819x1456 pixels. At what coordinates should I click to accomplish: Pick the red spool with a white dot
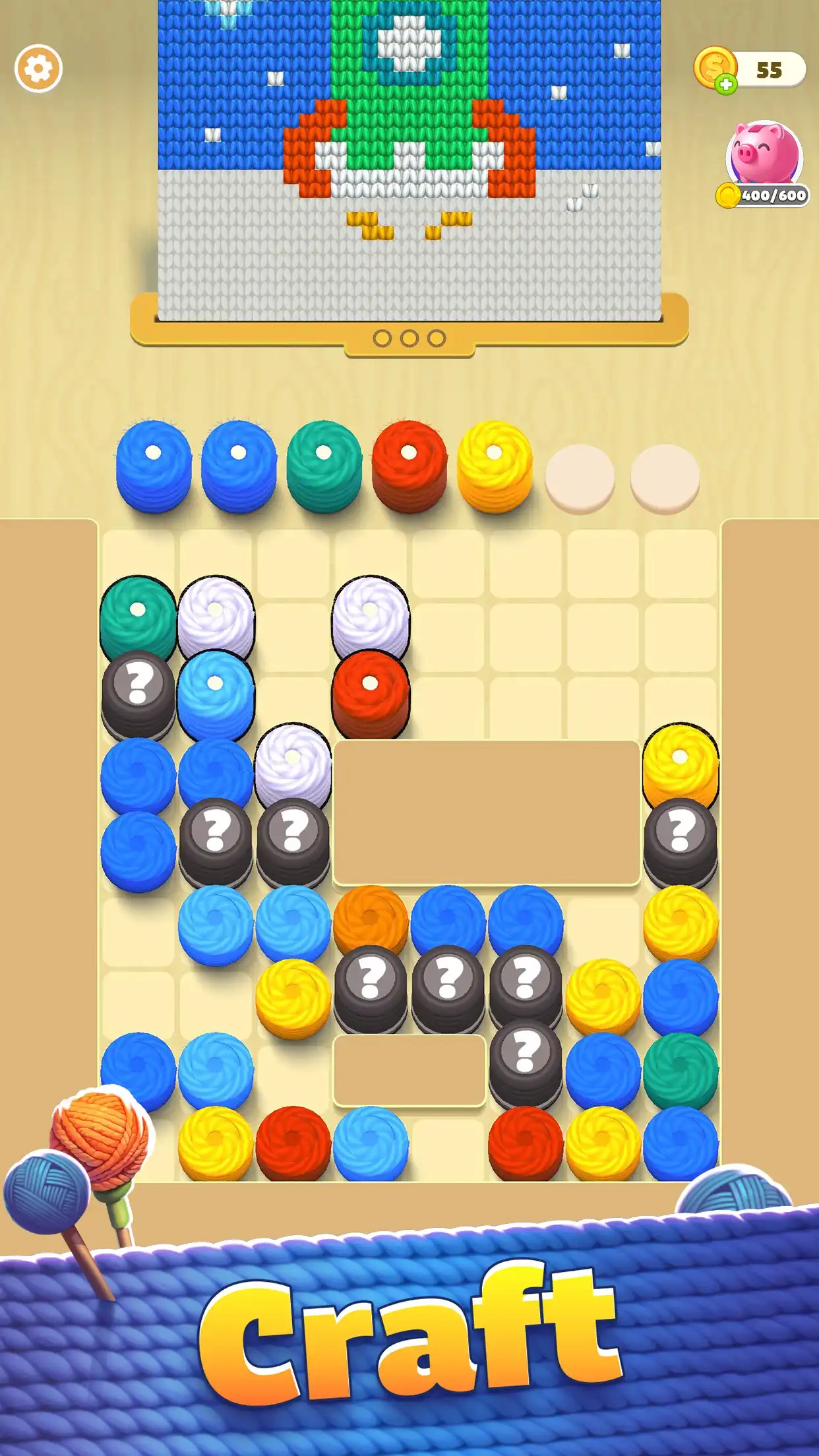point(371,694)
